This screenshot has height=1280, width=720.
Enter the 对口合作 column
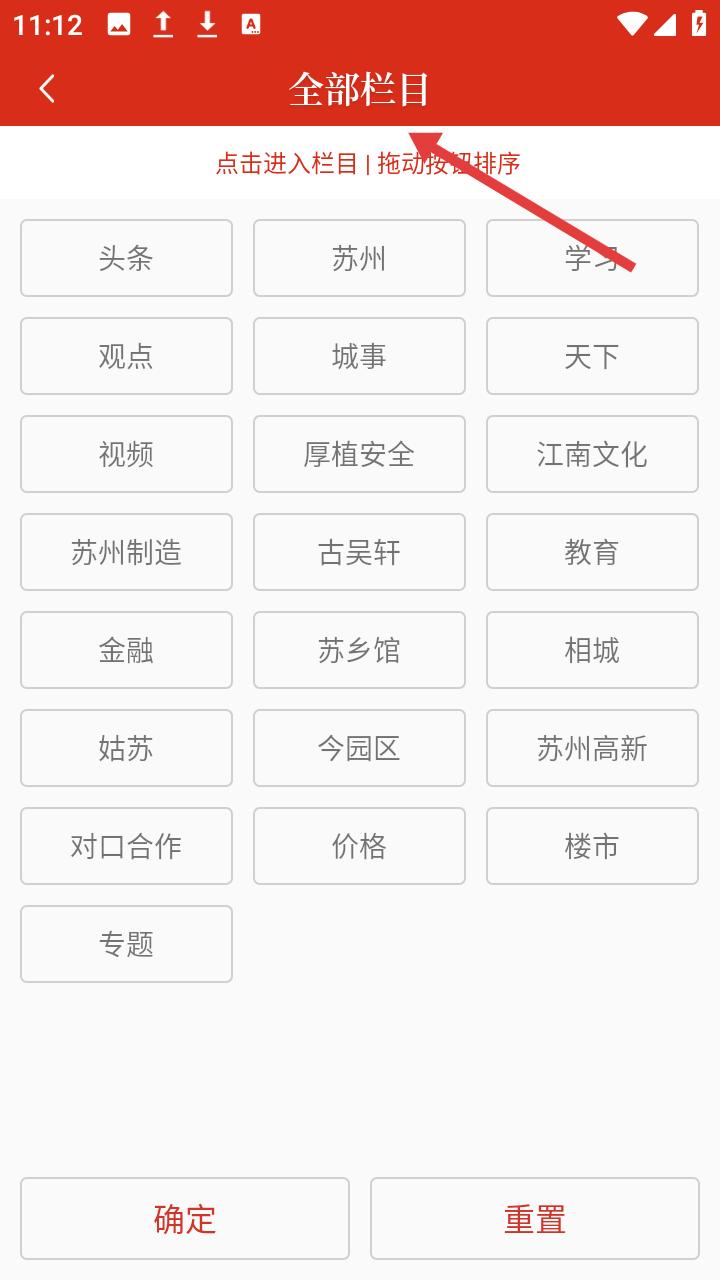[x=126, y=846]
